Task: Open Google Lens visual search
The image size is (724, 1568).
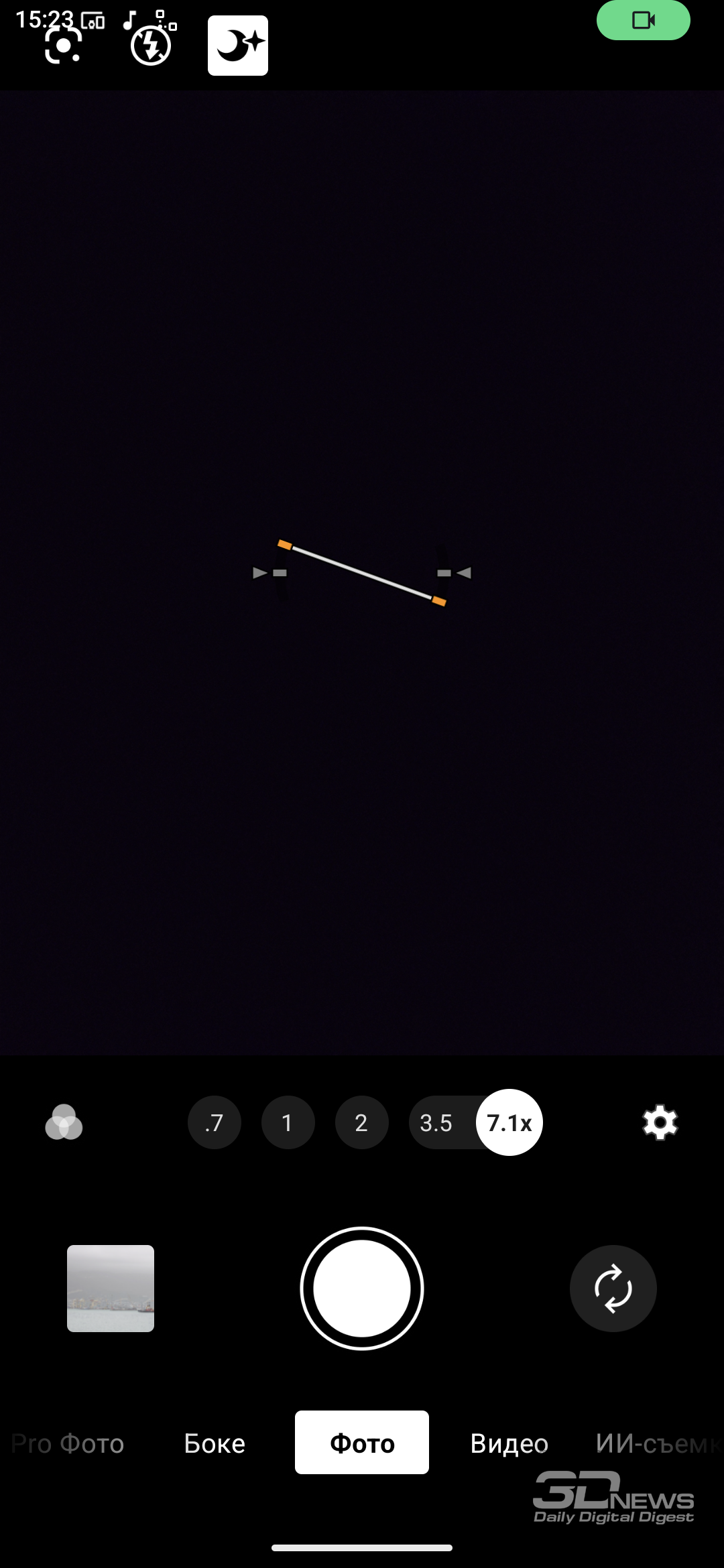Action: pos(63,46)
